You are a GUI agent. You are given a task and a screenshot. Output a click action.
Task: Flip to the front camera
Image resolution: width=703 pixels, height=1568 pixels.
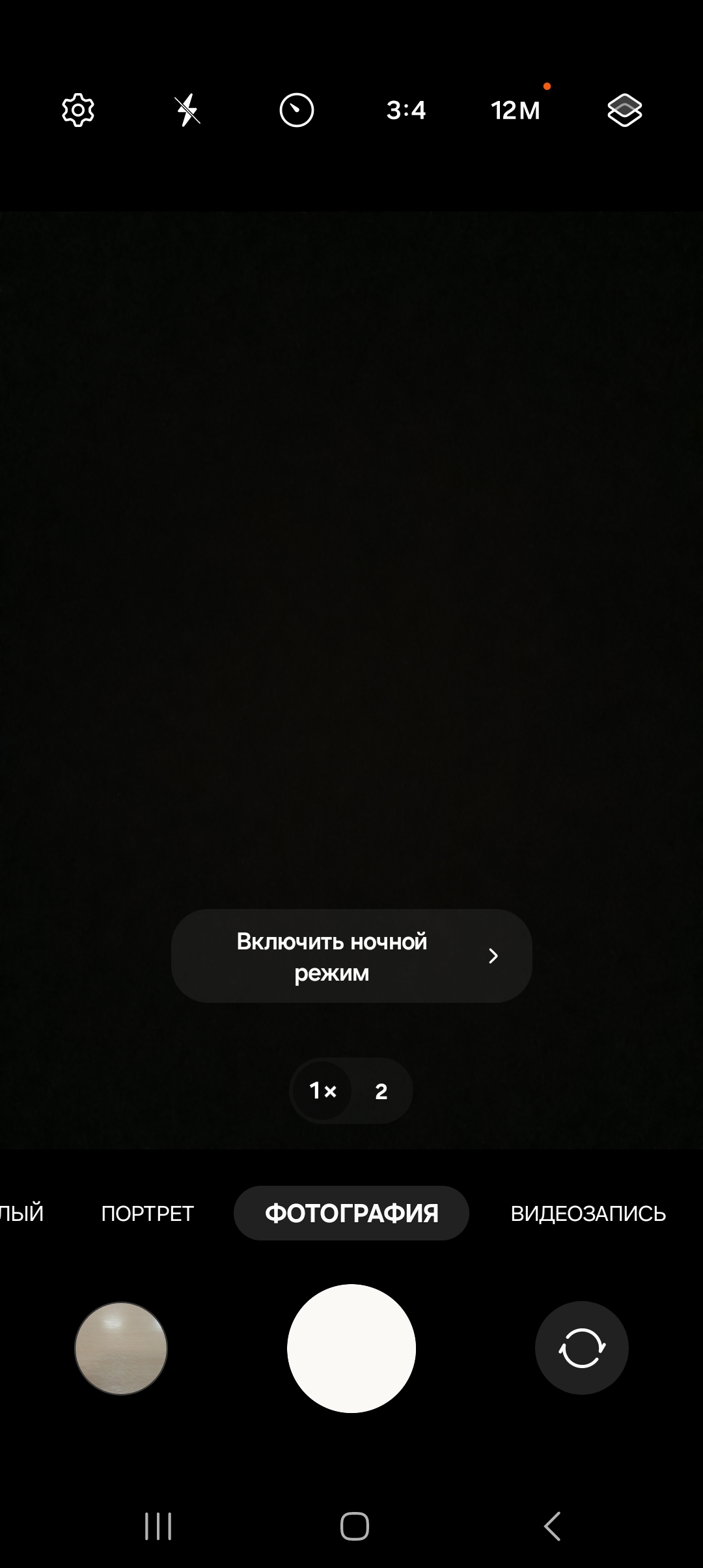click(581, 1348)
